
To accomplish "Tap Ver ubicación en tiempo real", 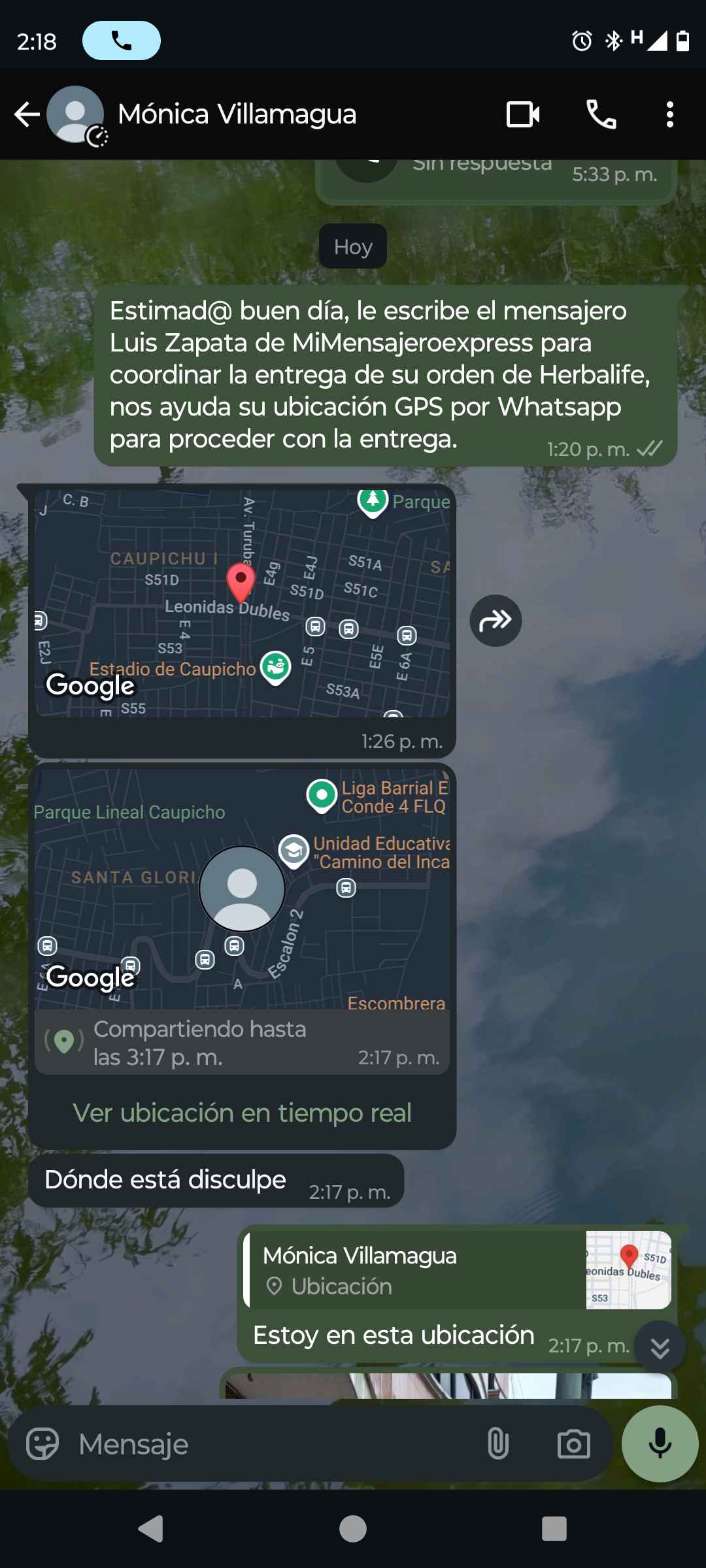I will pos(242,1113).
